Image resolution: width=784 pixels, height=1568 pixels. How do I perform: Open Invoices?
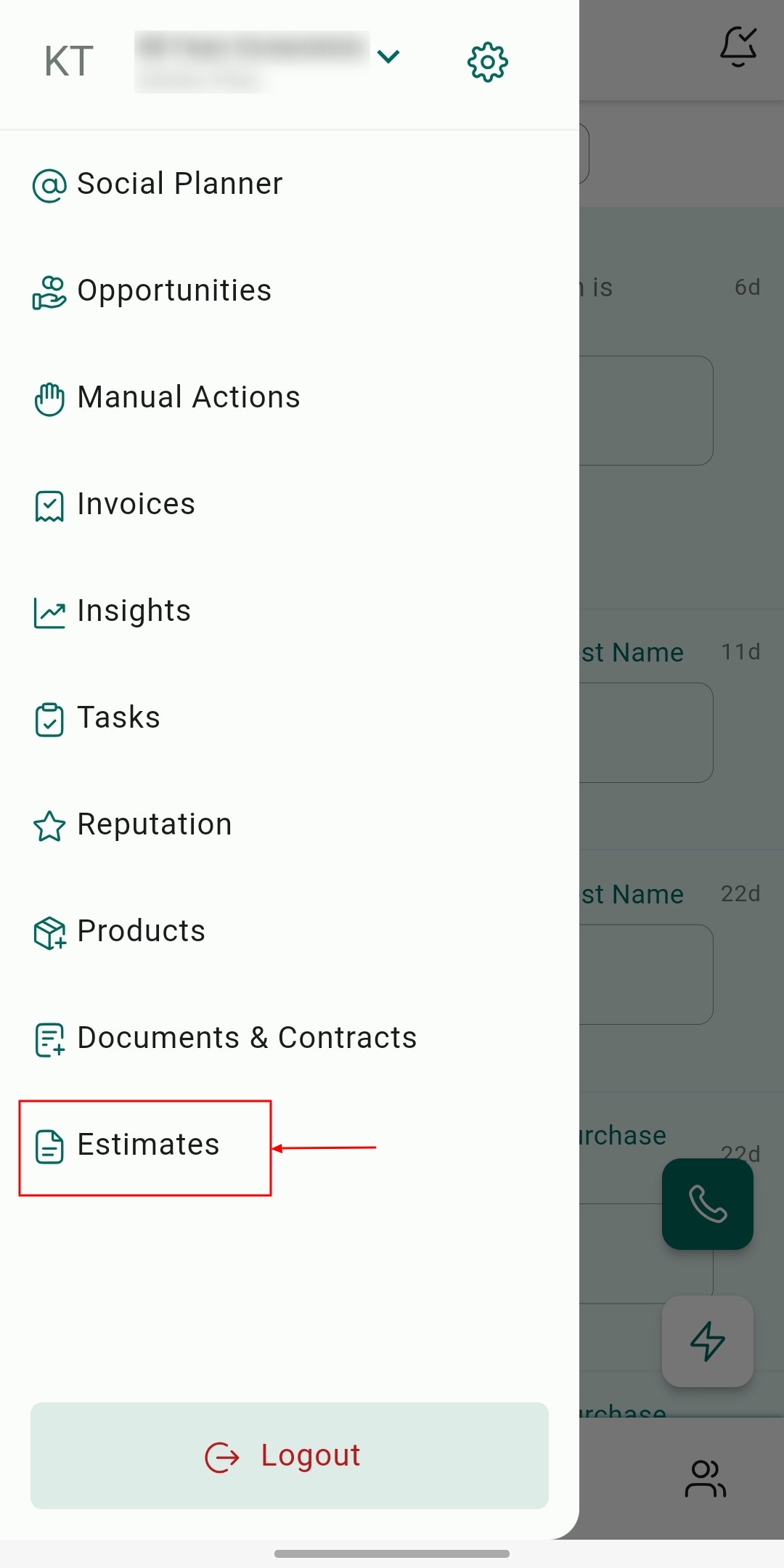pyautogui.click(x=136, y=504)
